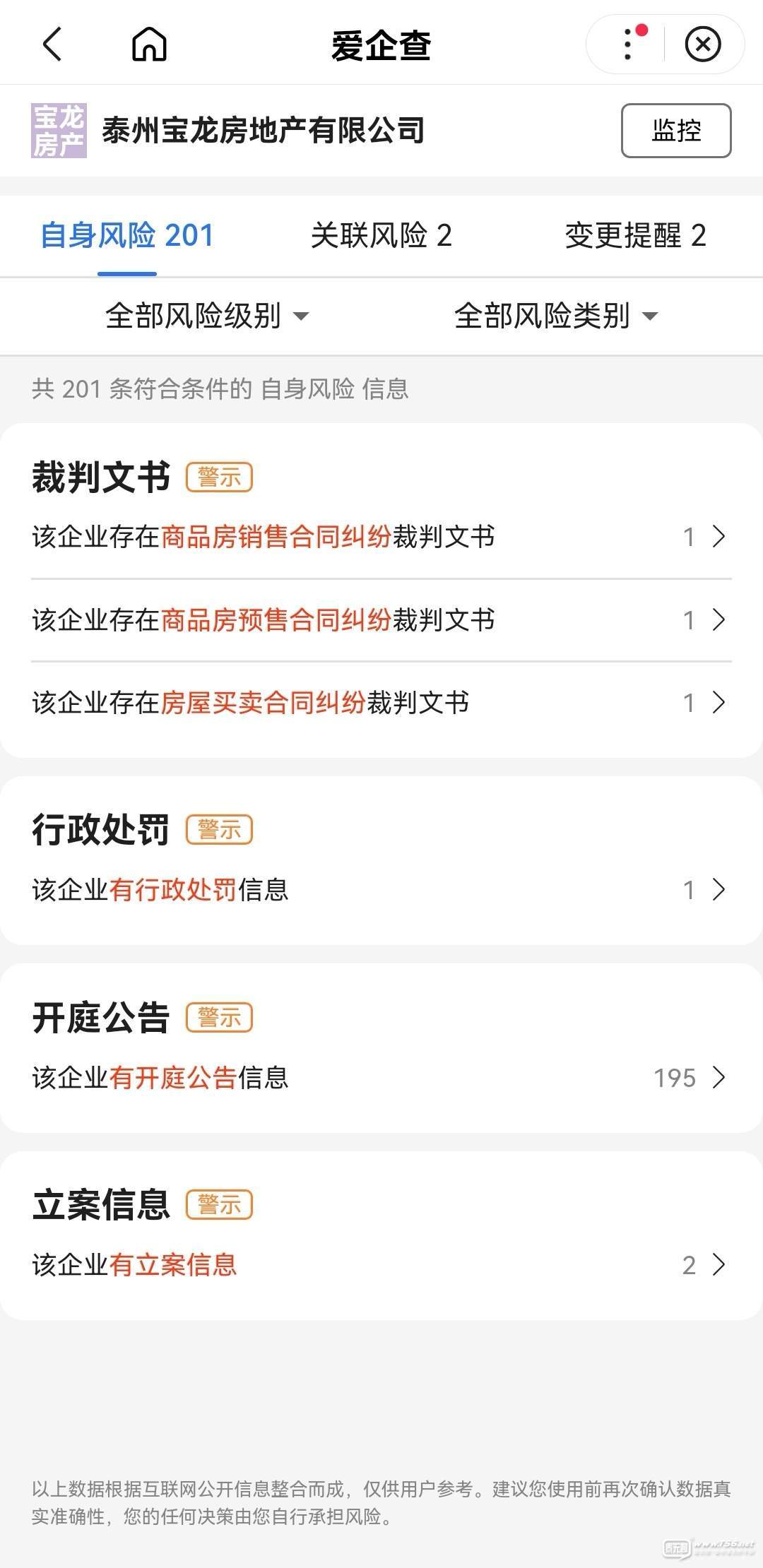The width and height of the screenshot is (763, 1568).
Task: Expand the 全部风险级别 dropdown
Action: click(x=207, y=316)
